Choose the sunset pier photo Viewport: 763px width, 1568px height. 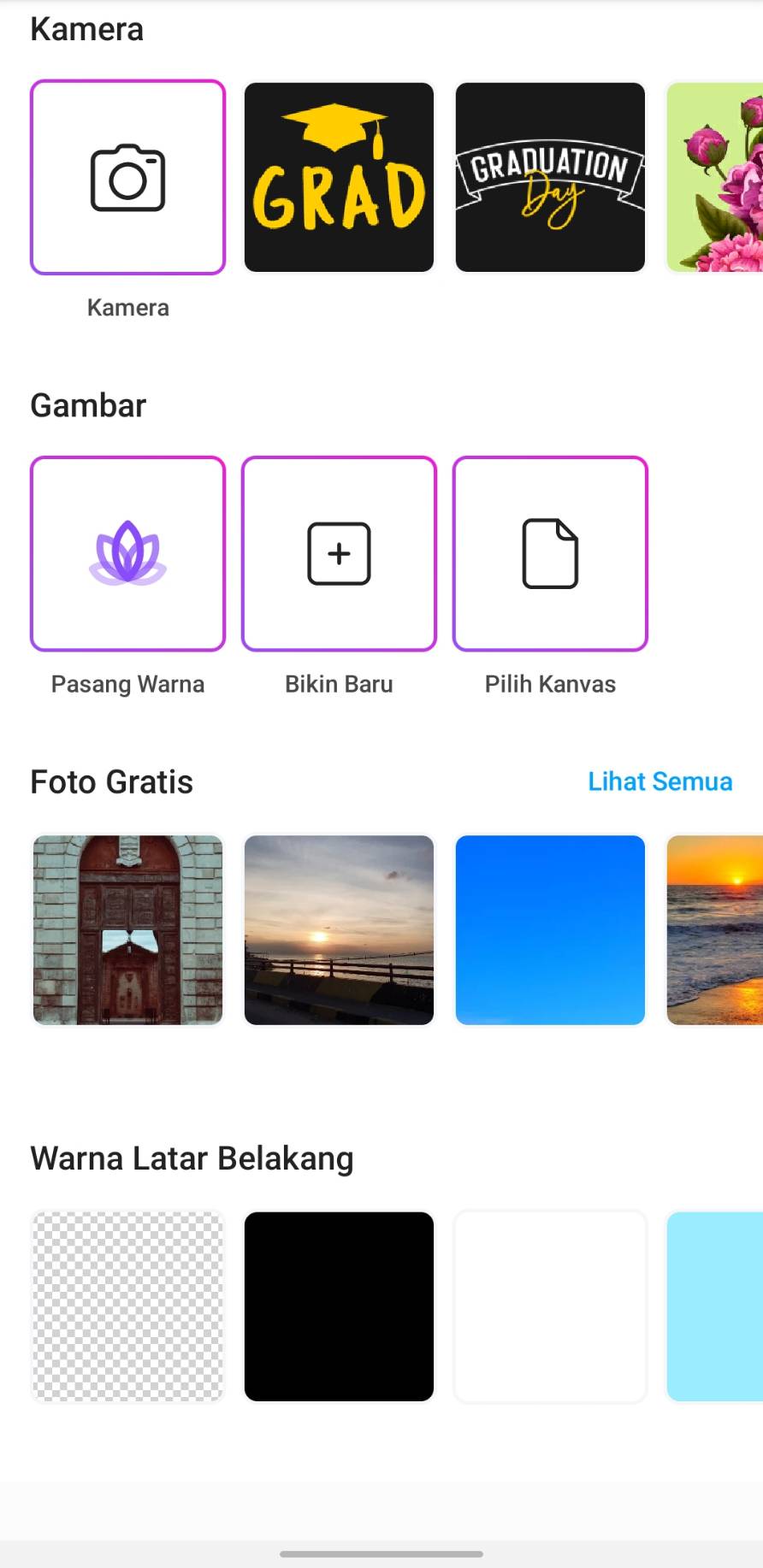pos(339,929)
